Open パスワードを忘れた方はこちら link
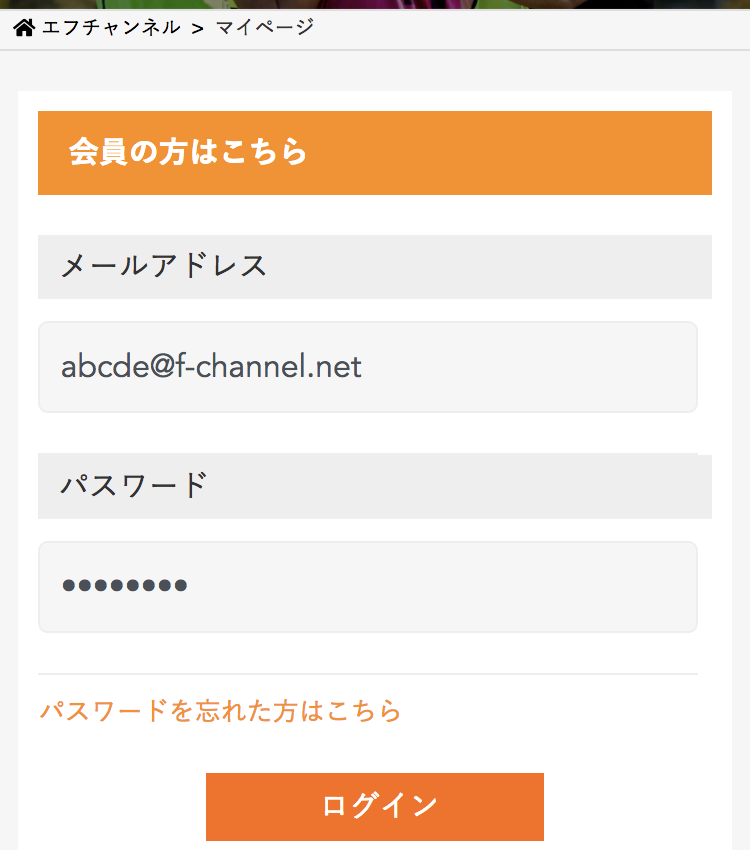Image resolution: width=750 pixels, height=850 pixels. 220,711
